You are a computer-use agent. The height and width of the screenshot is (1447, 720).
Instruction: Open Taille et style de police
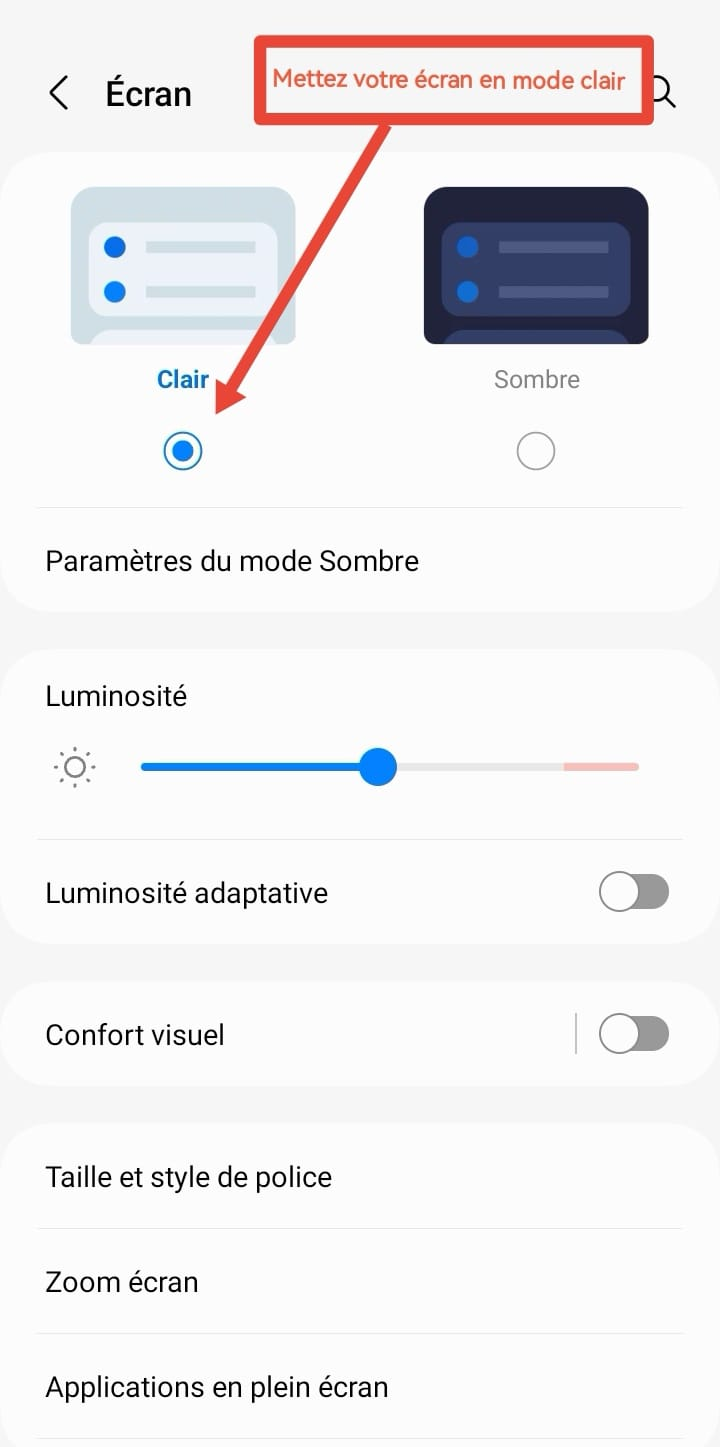coord(189,1177)
